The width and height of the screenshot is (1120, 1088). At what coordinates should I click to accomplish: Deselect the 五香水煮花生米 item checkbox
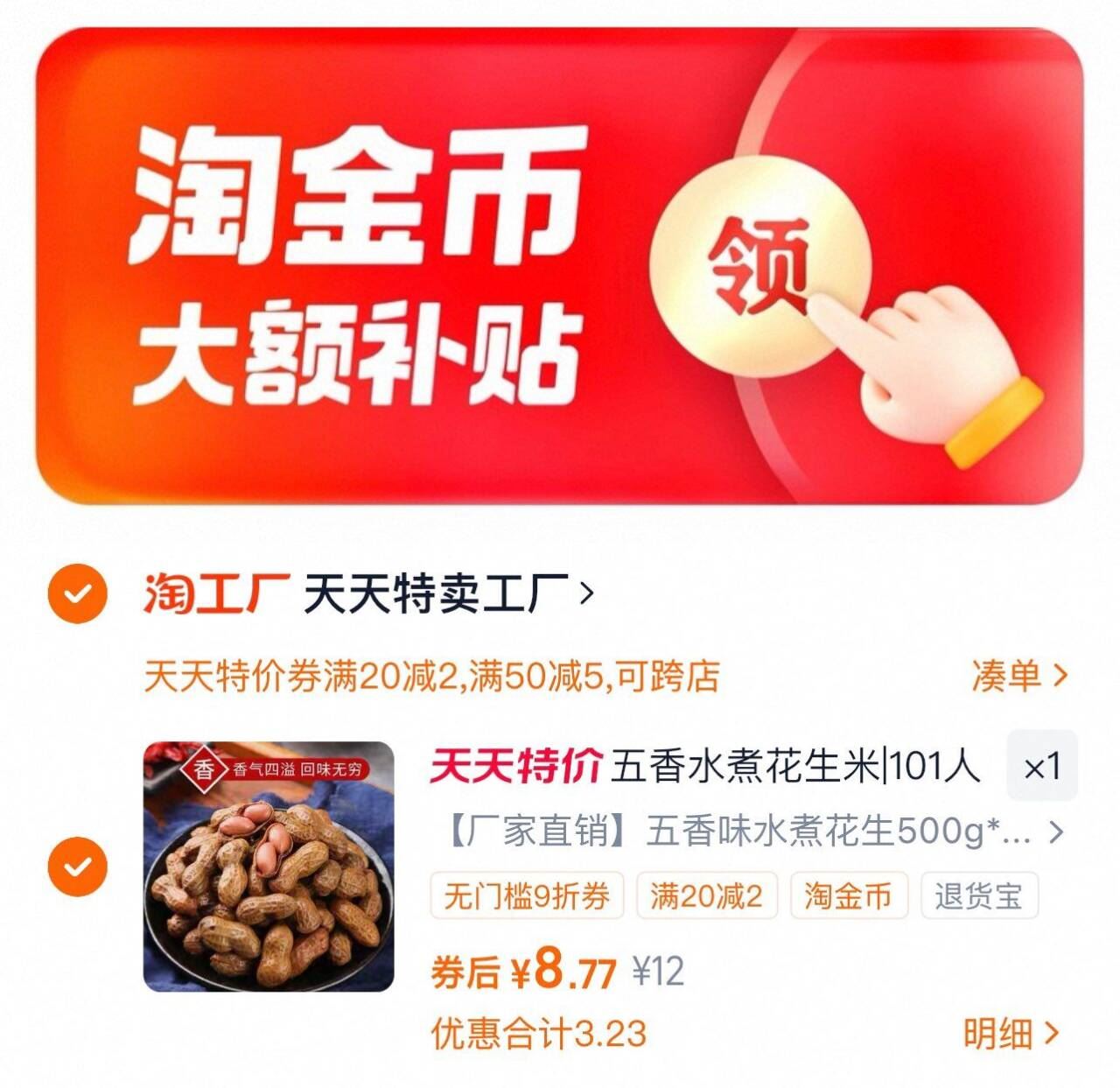pos(78,867)
